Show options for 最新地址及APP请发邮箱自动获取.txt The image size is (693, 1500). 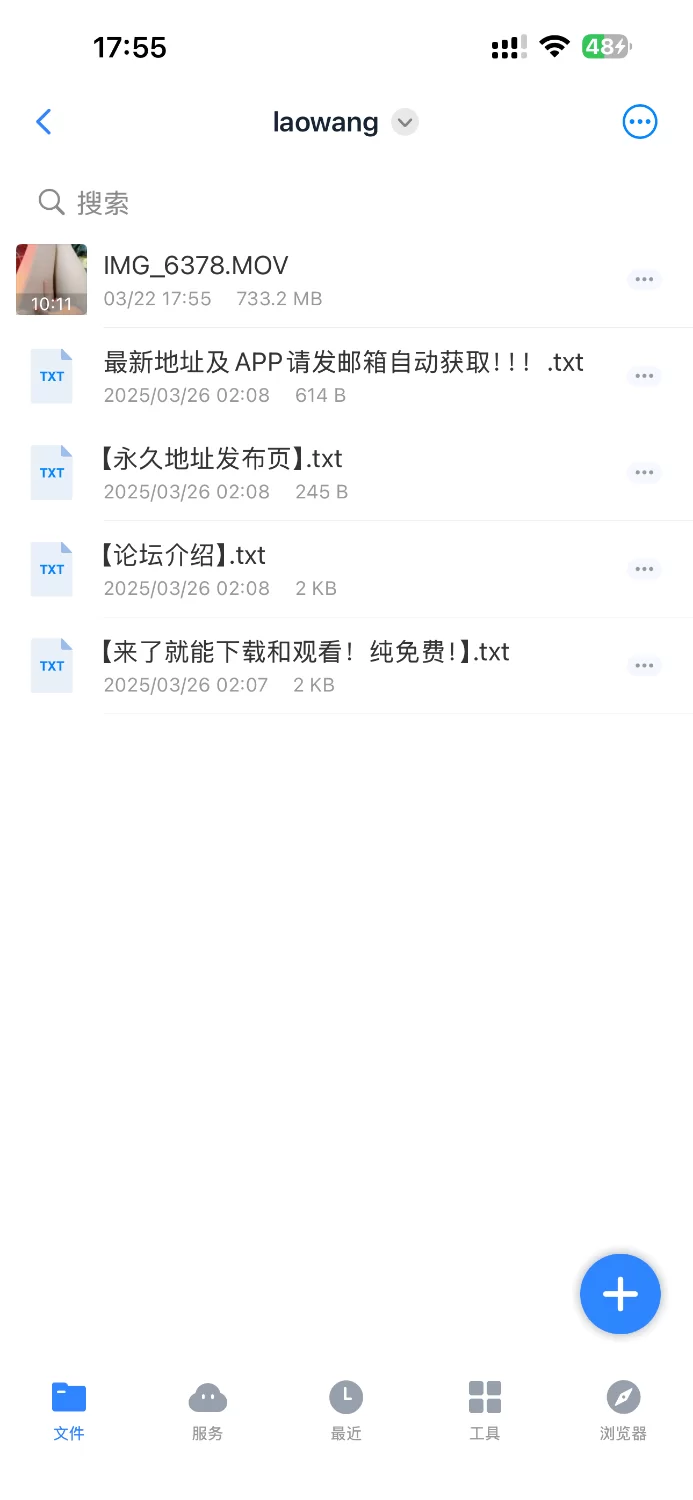[644, 376]
